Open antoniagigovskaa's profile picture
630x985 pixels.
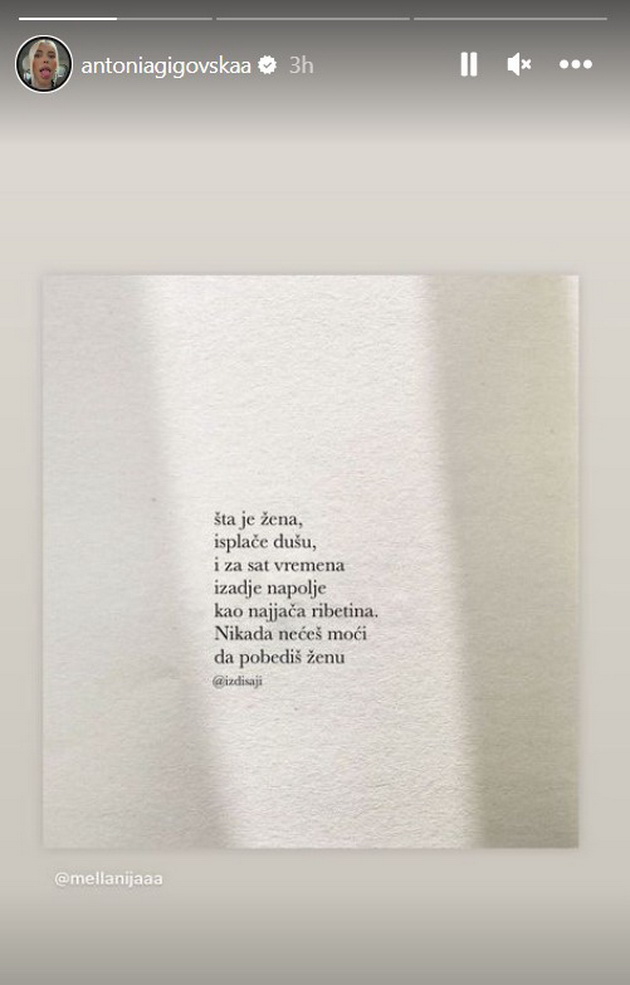click(43, 65)
